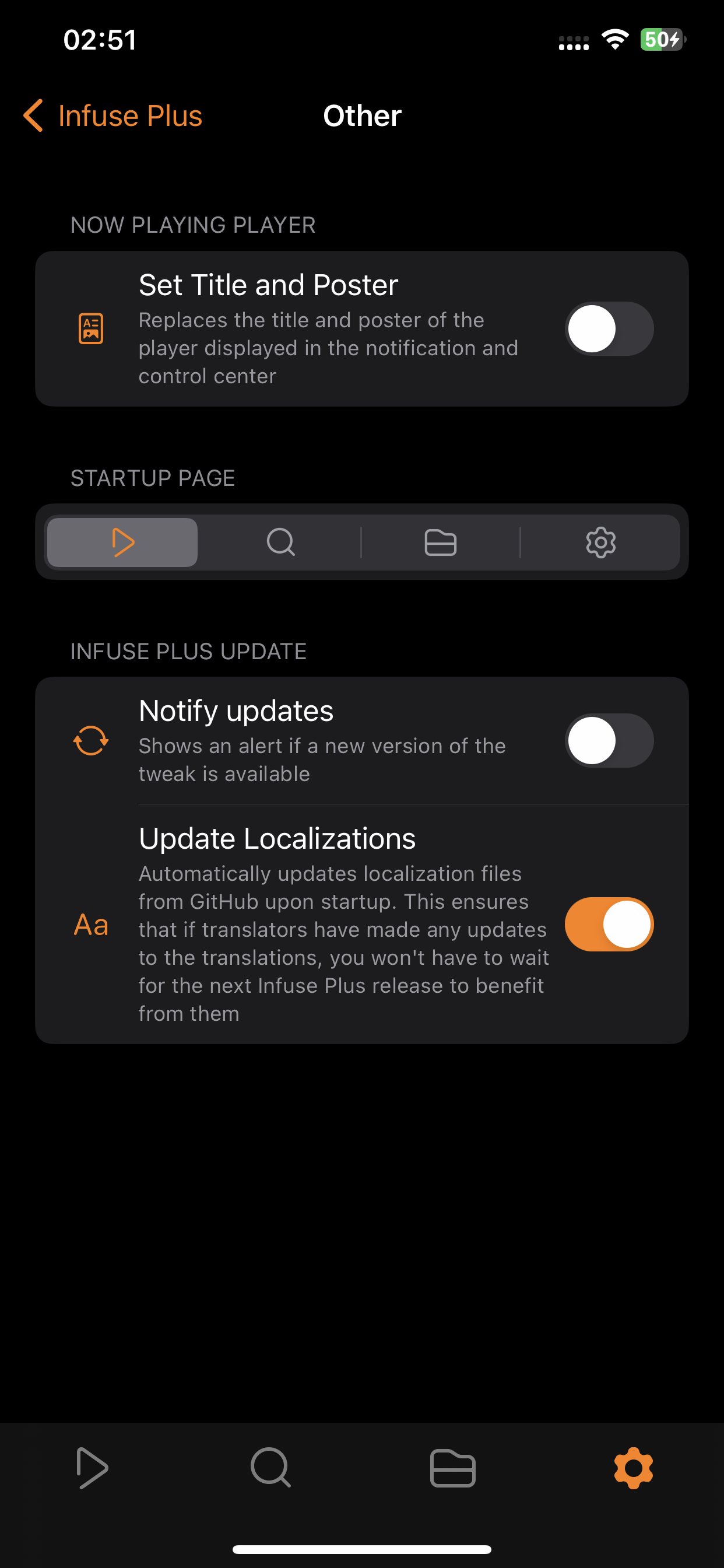Disable Update Localizations switch
This screenshot has width=724, height=1568.
point(609,924)
